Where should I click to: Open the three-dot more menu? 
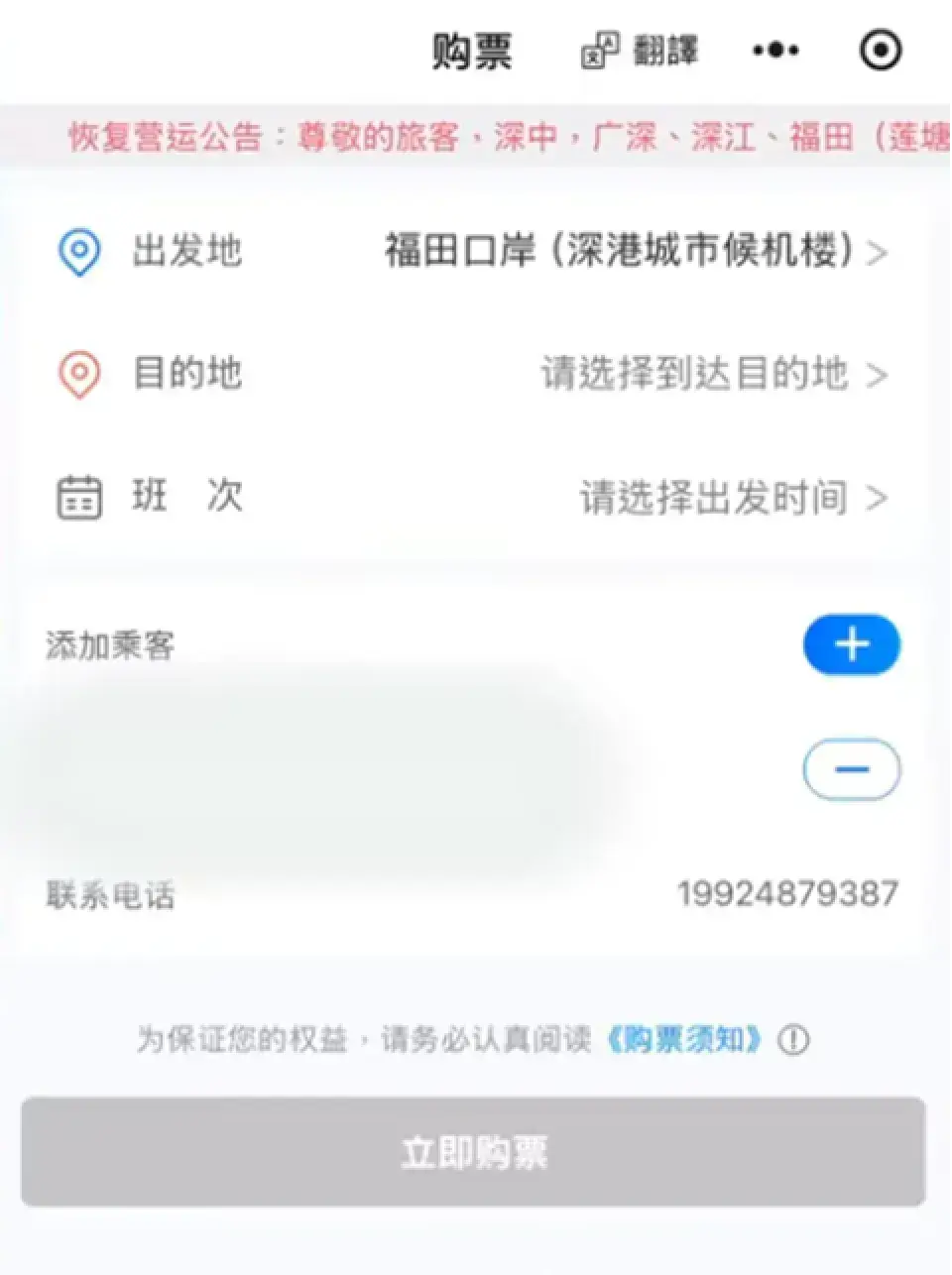pos(775,50)
